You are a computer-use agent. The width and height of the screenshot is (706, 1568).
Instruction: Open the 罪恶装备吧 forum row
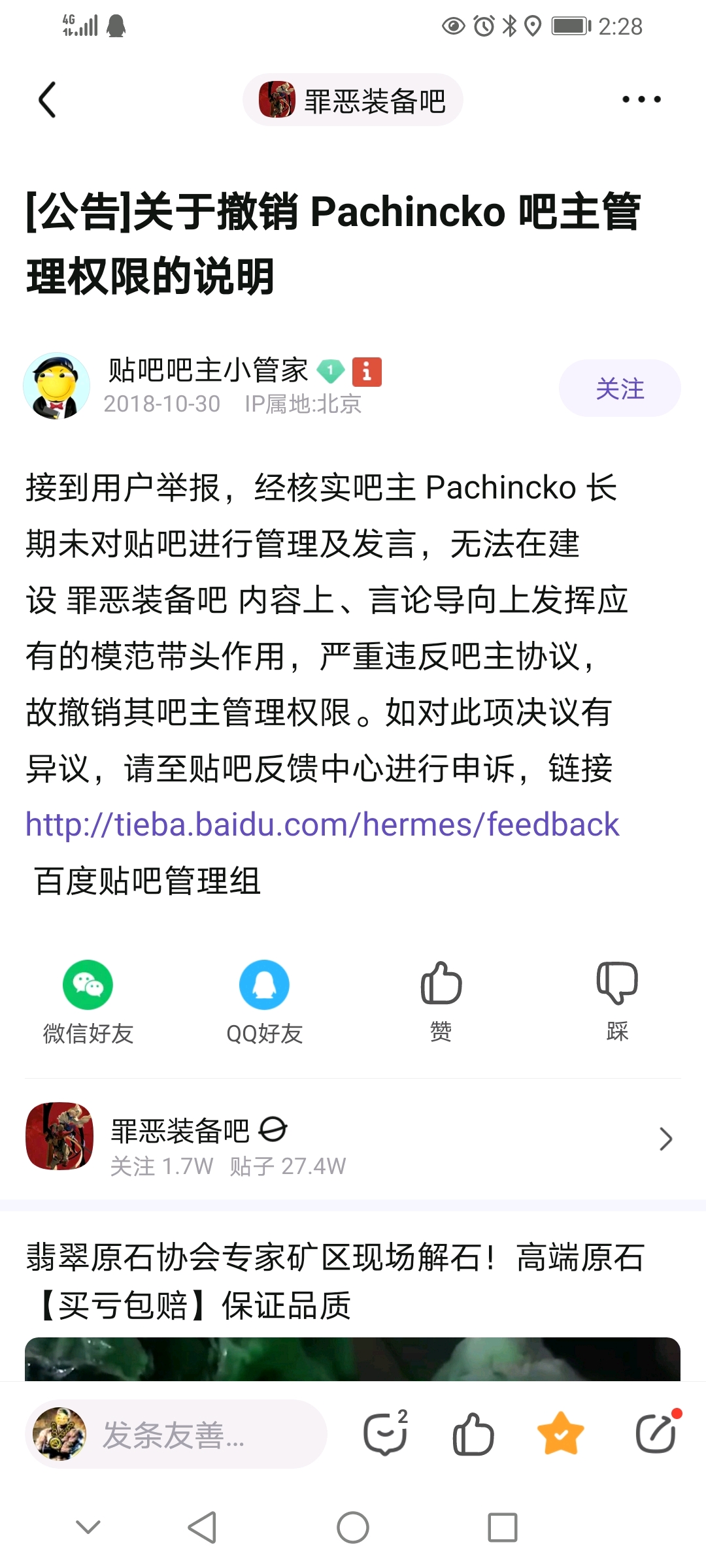[353, 1139]
